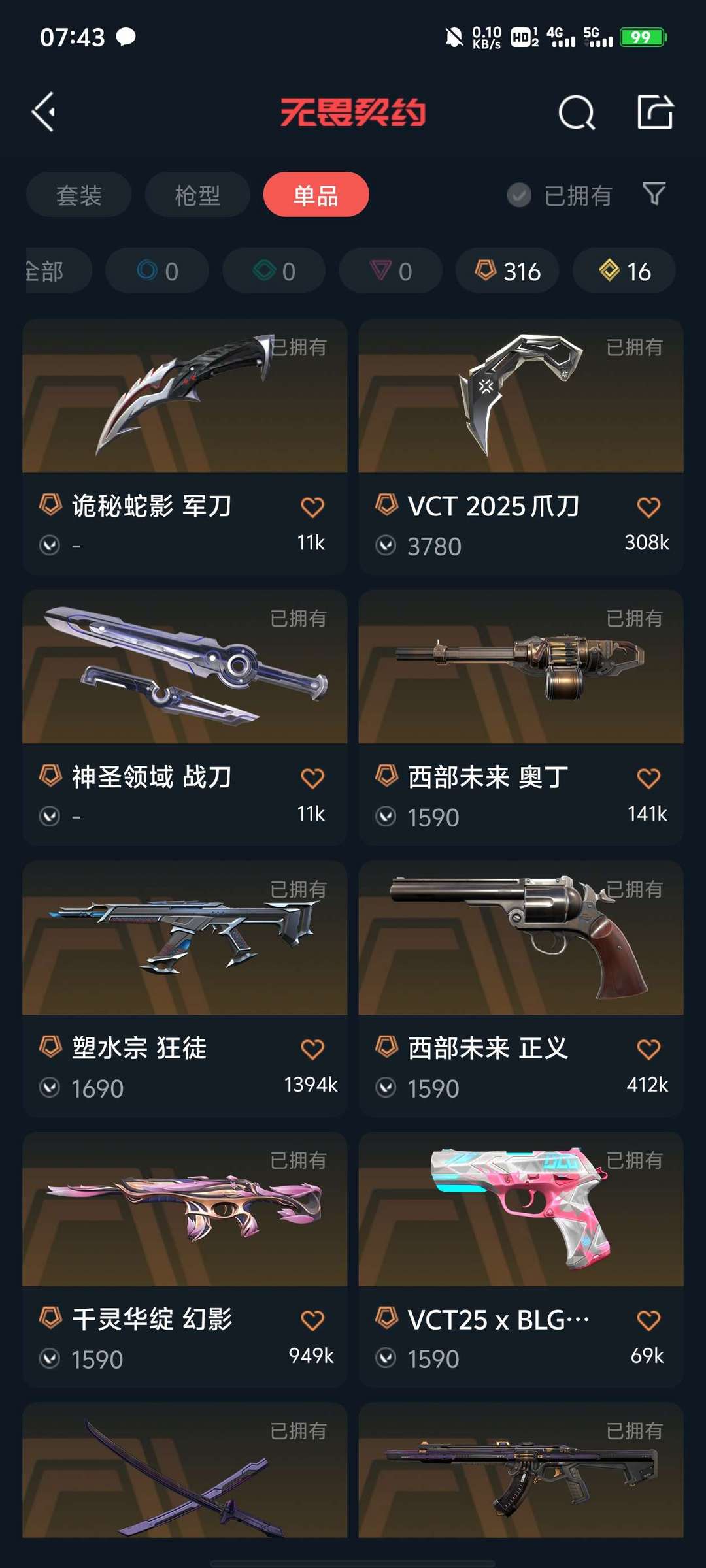The image size is (706, 1568).
Task: Open the filter funnel icon
Action: (x=654, y=193)
